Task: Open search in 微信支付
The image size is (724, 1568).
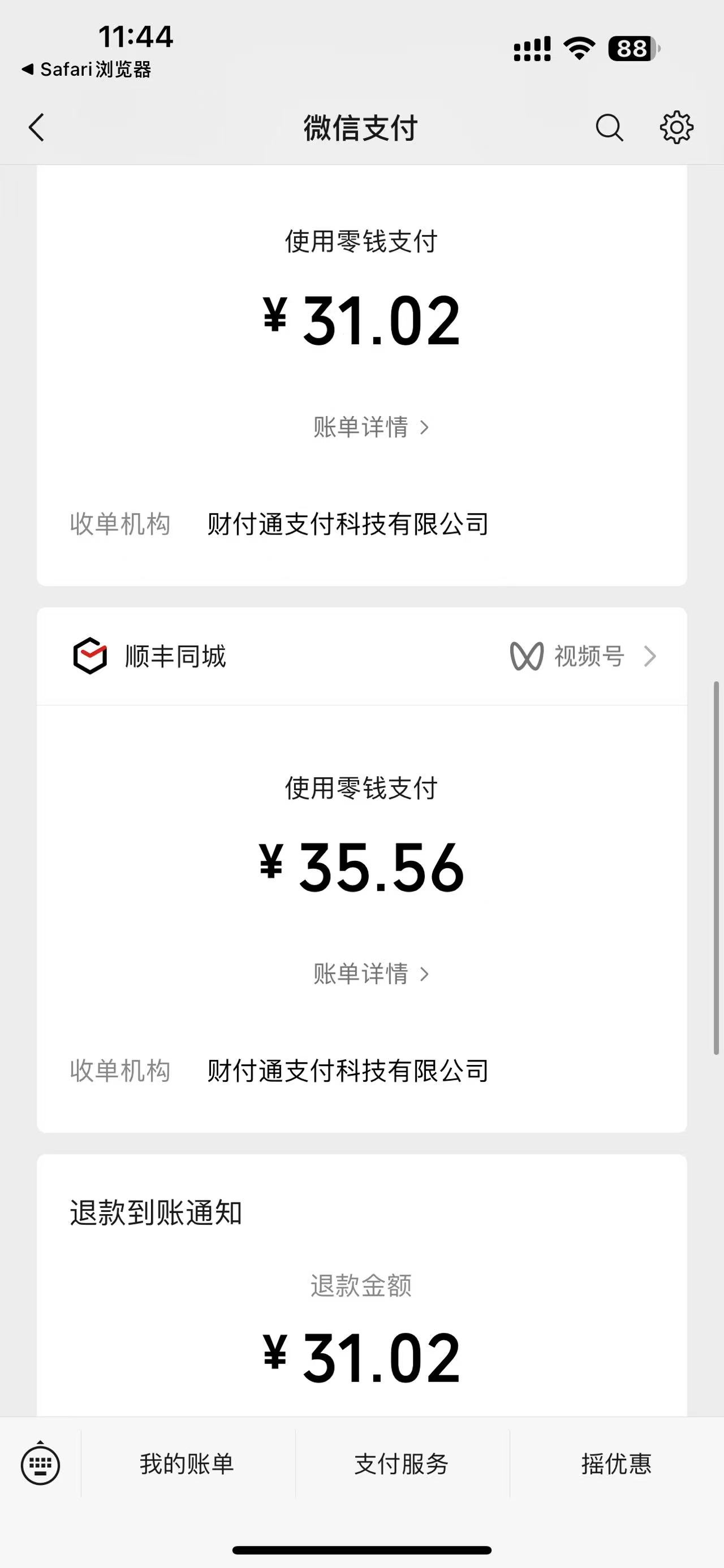Action: (609, 128)
